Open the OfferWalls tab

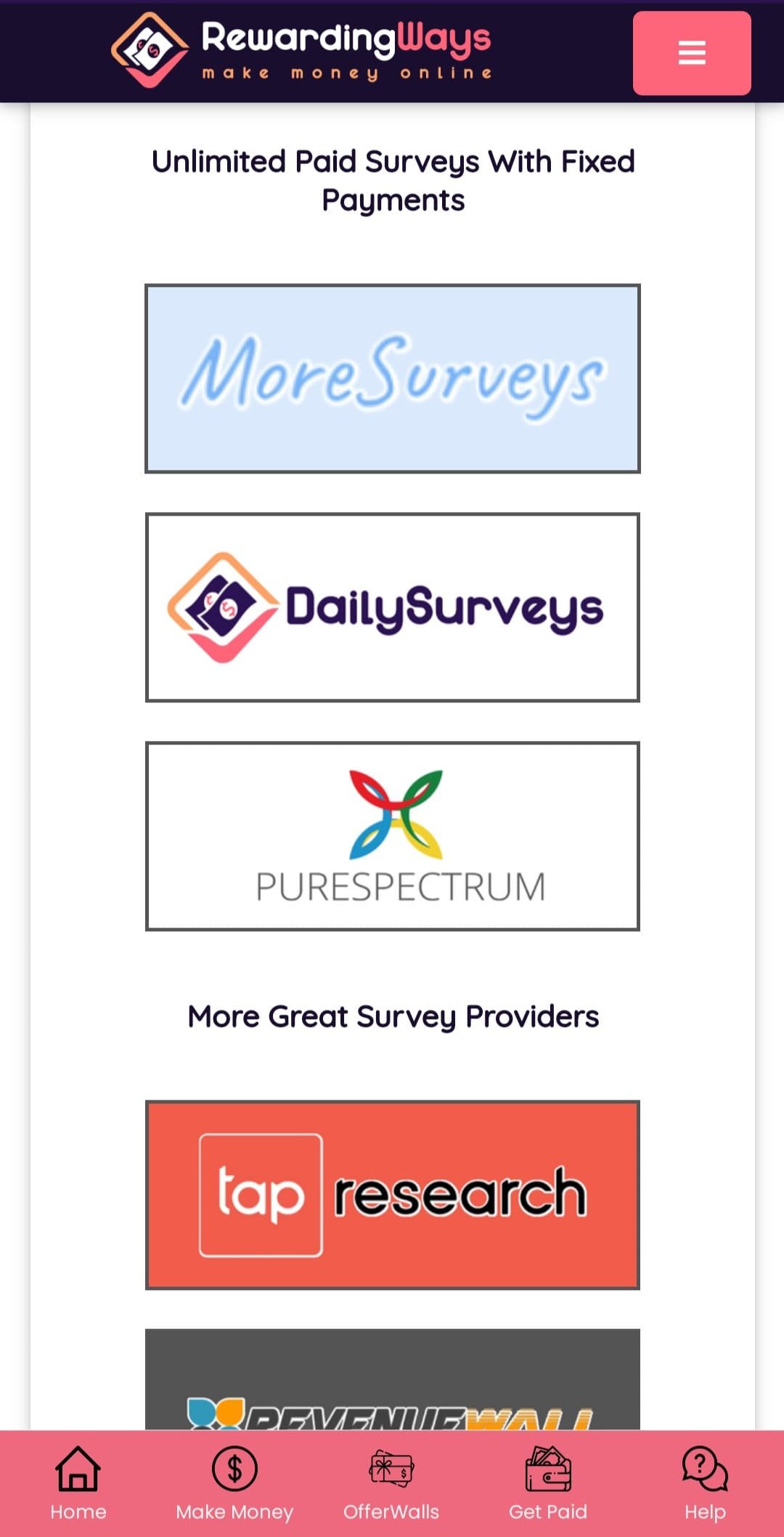click(x=391, y=1483)
